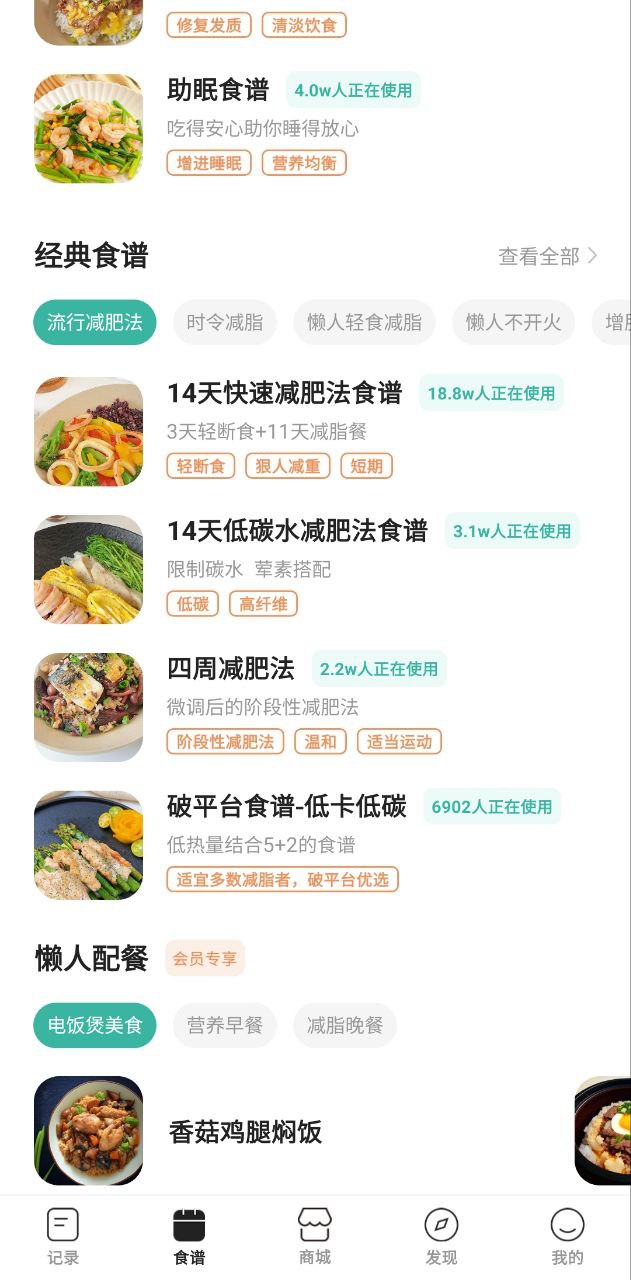View the 四周减肥法 plan
The height and width of the screenshot is (1280, 631).
pyautogui.click(x=231, y=668)
